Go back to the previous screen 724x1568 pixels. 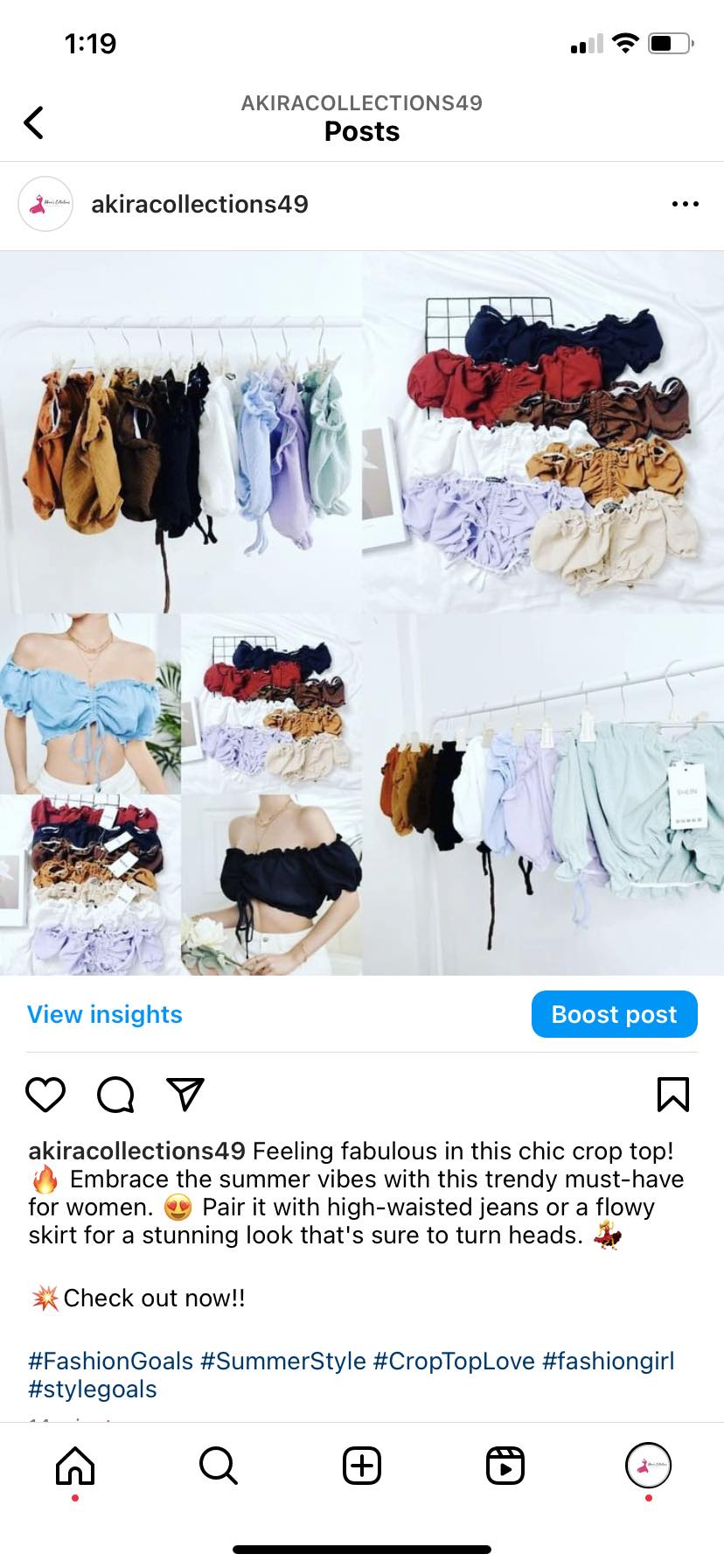coord(34,122)
